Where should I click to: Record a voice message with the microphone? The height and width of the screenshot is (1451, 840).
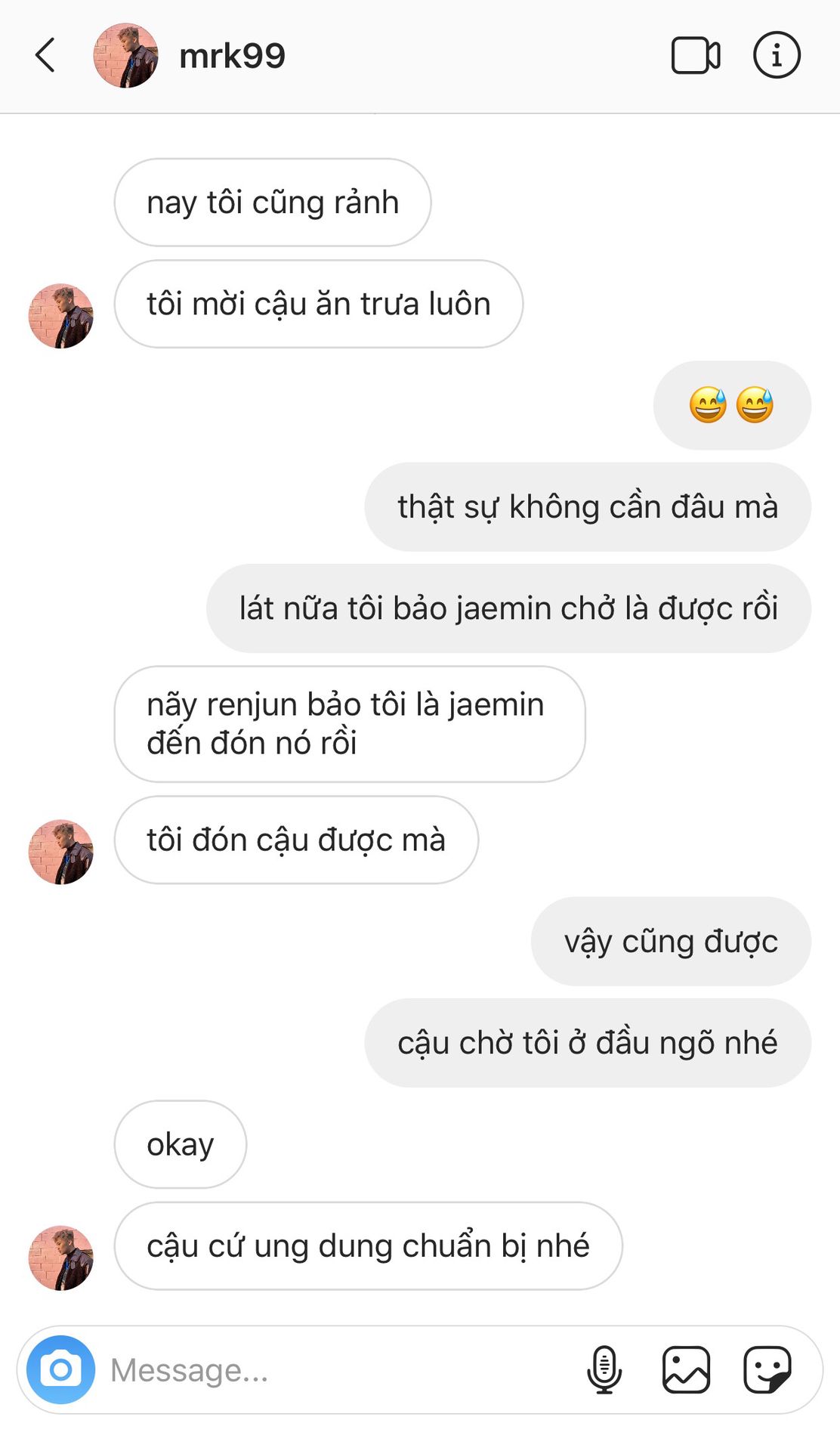pos(604,1369)
